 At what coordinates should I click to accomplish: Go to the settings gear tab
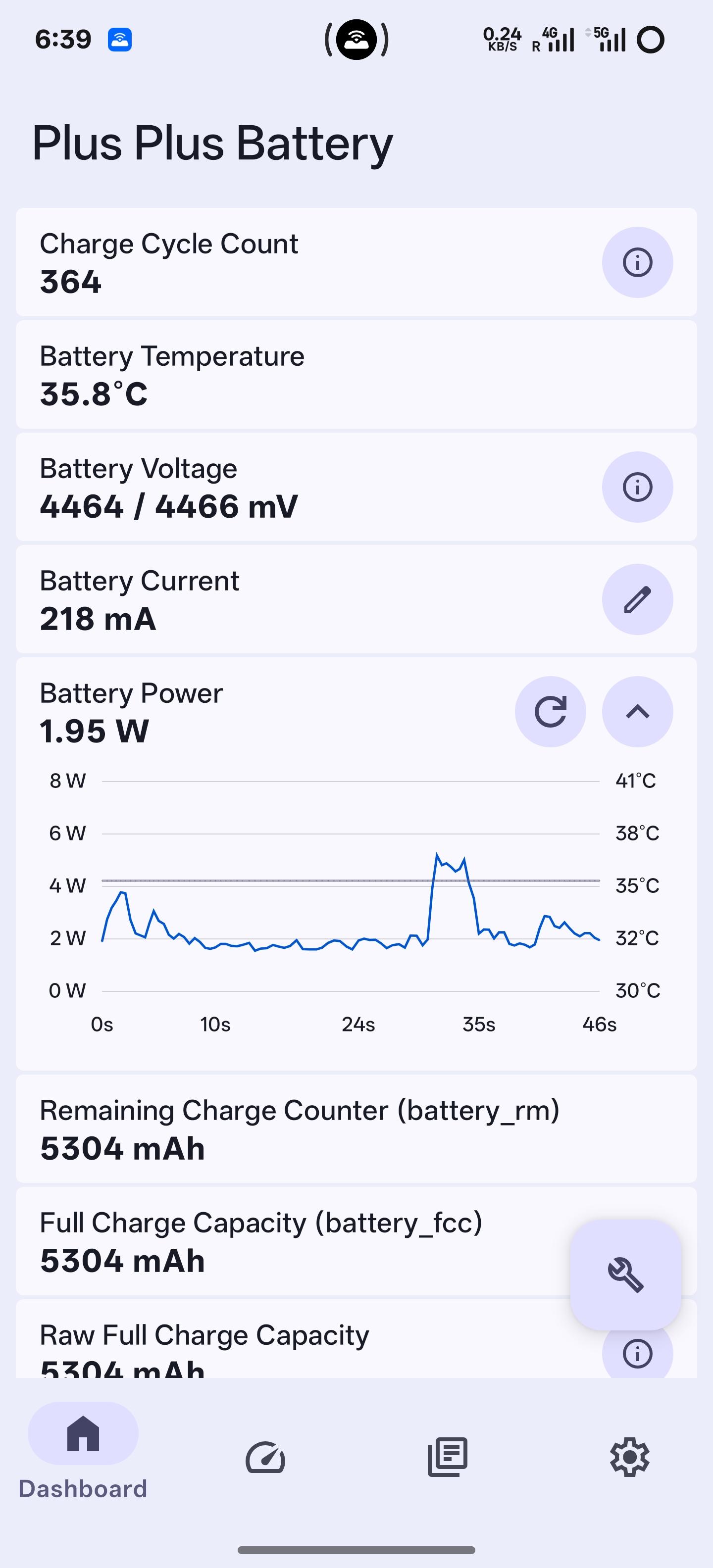click(x=630, y=1457)
